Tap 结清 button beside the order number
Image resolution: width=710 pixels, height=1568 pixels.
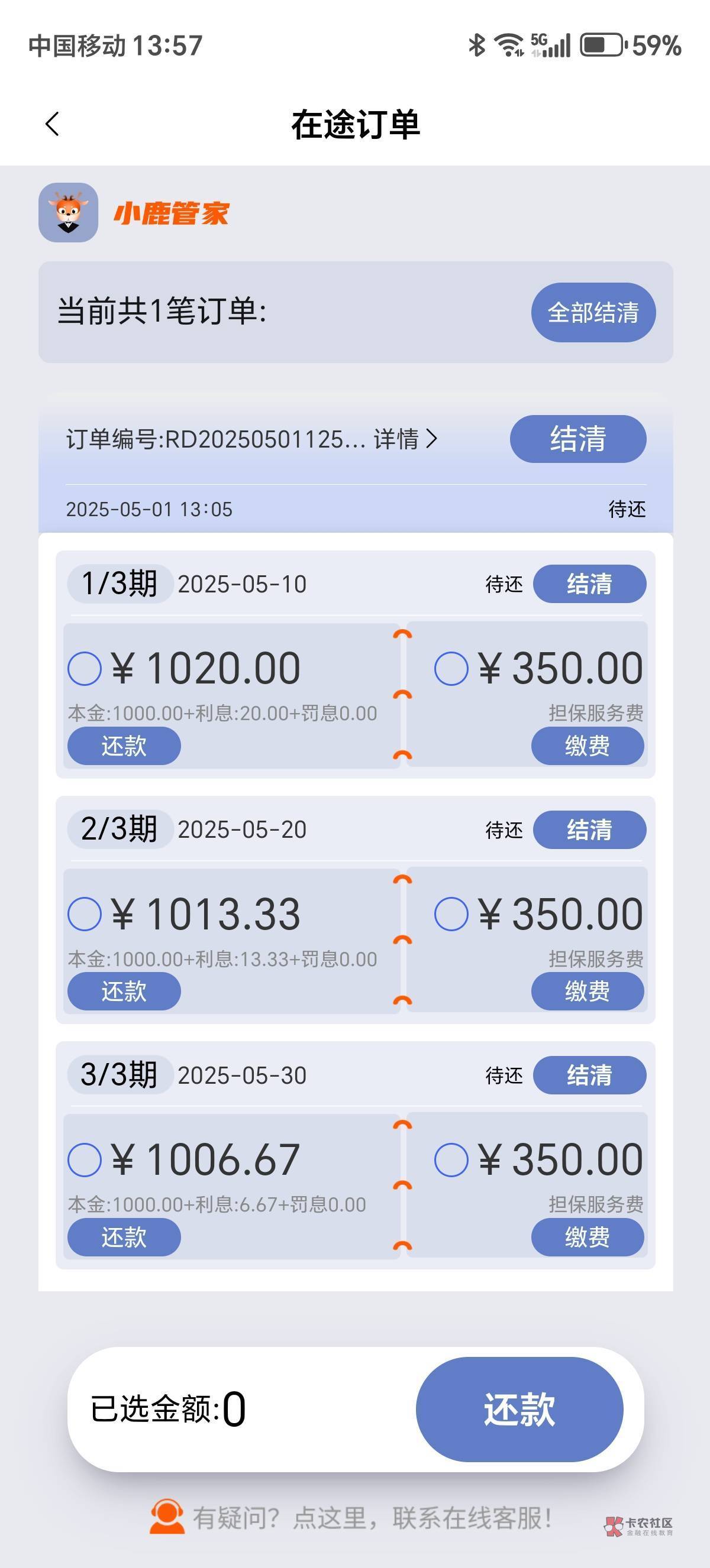coord(578,439)
